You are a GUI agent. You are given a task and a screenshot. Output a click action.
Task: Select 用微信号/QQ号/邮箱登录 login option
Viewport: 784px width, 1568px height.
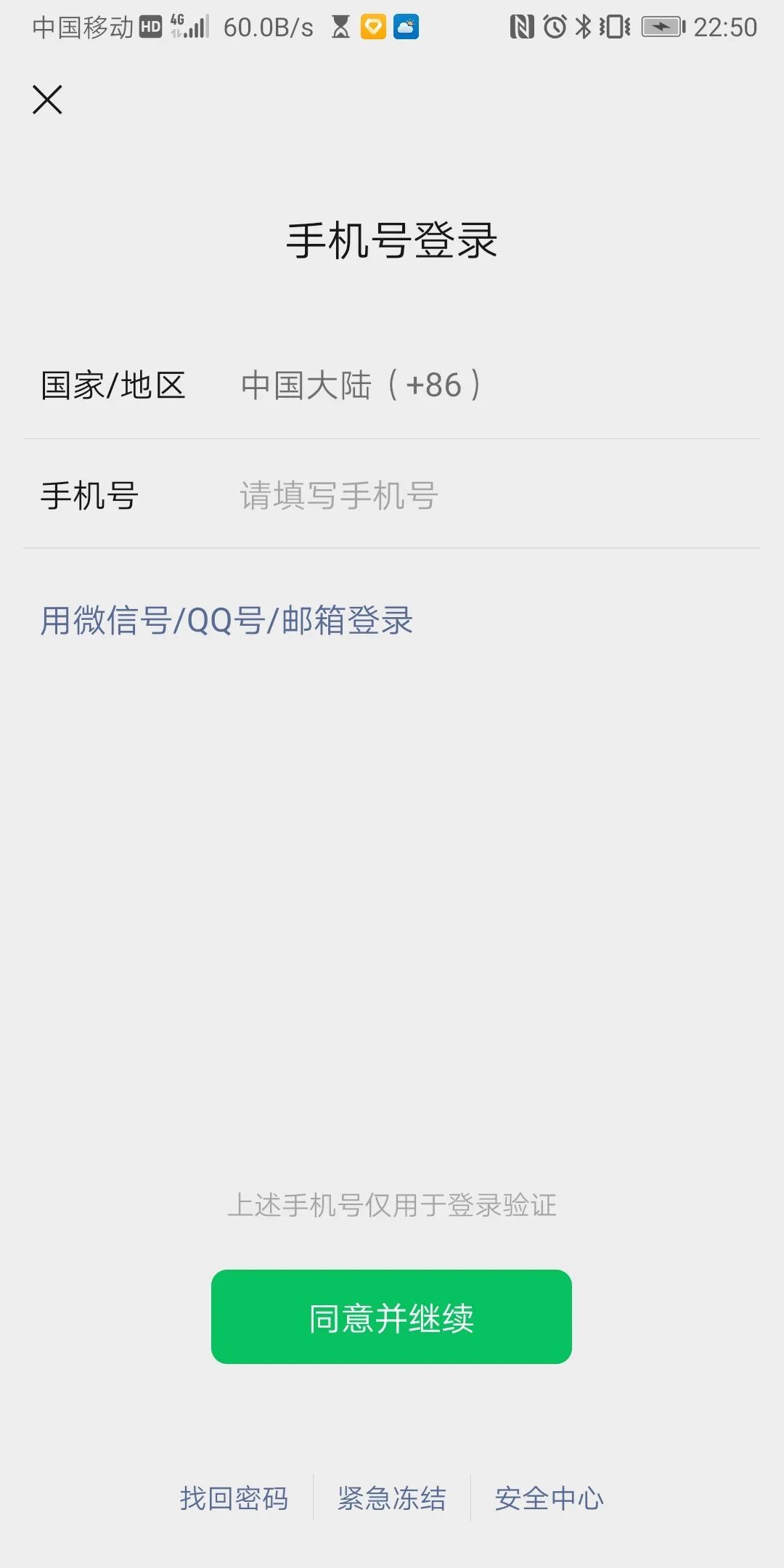226,621
